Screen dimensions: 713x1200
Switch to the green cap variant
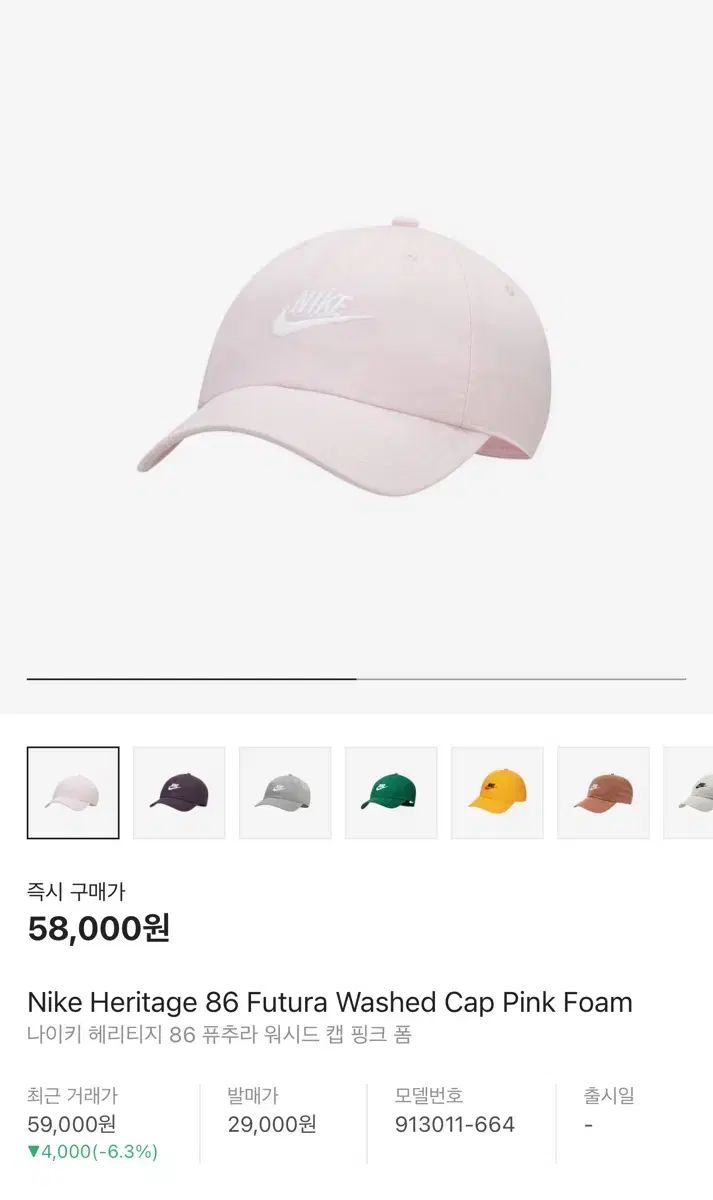click(391, 793)
